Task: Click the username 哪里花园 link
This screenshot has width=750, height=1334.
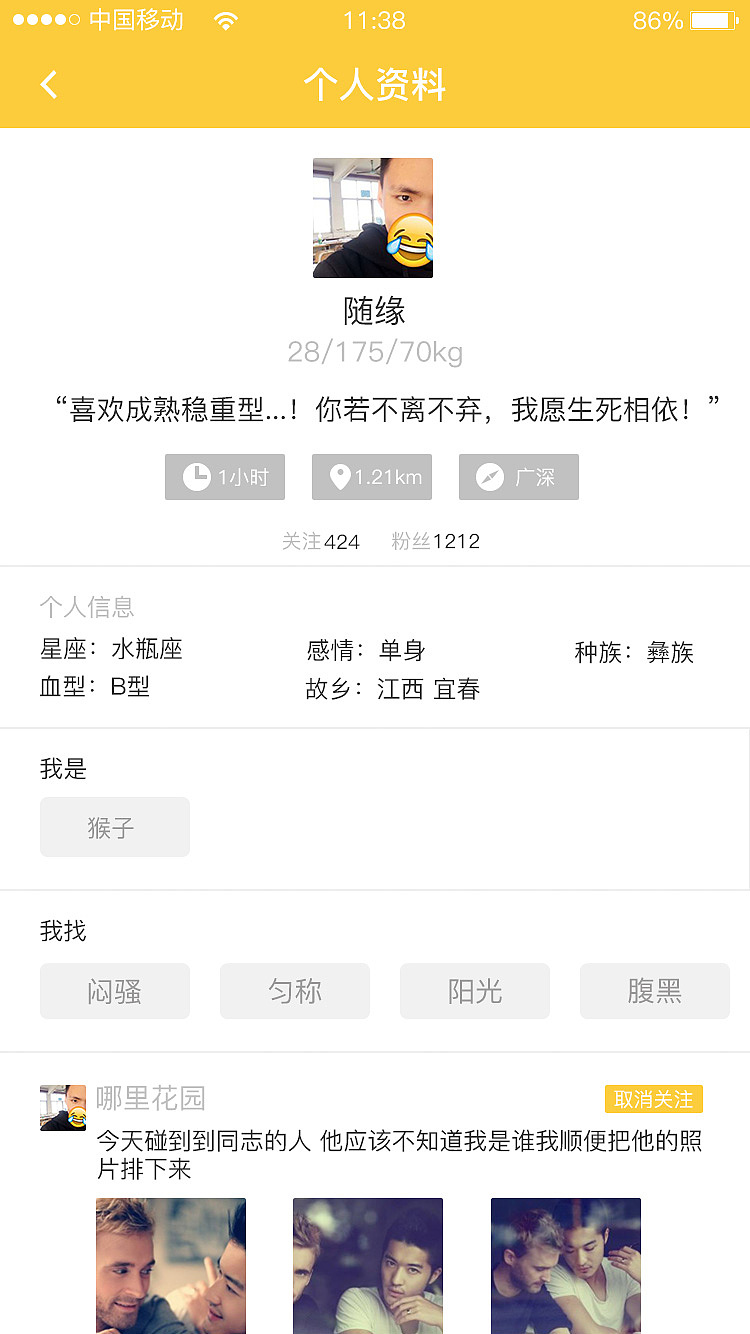Action: tap(150, 1098)
